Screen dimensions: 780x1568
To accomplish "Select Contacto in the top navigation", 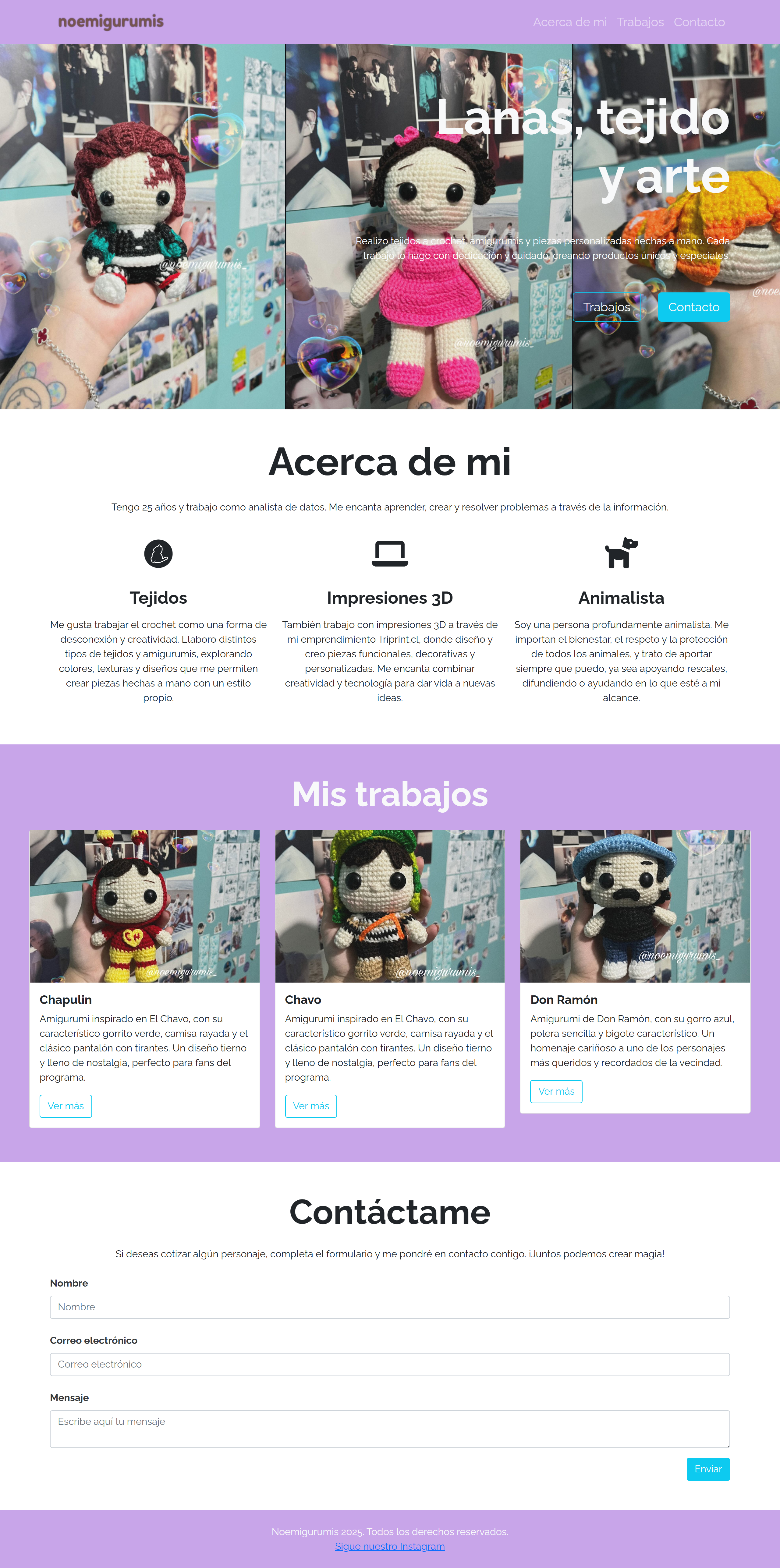I will (699, 22).
